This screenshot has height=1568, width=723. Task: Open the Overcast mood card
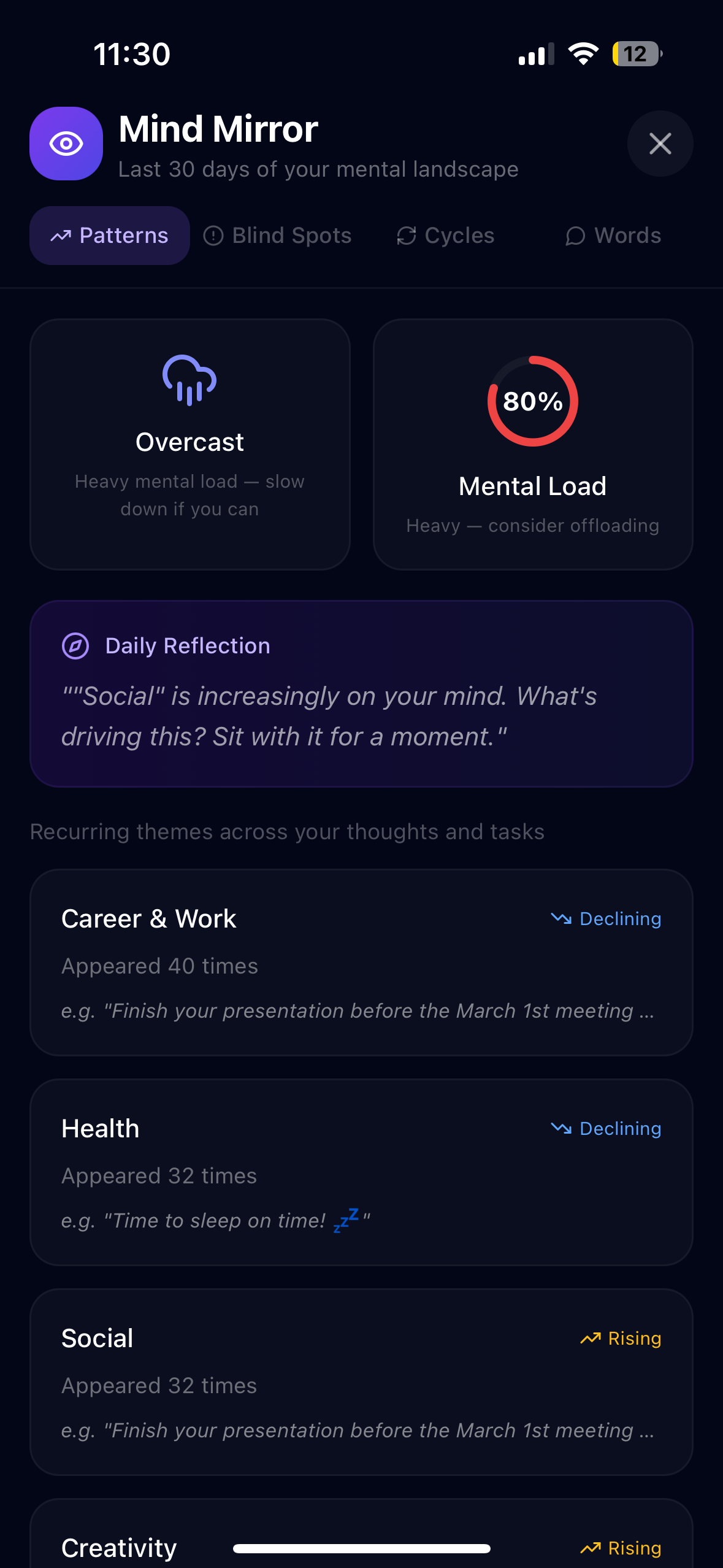[x=190, y=444]
